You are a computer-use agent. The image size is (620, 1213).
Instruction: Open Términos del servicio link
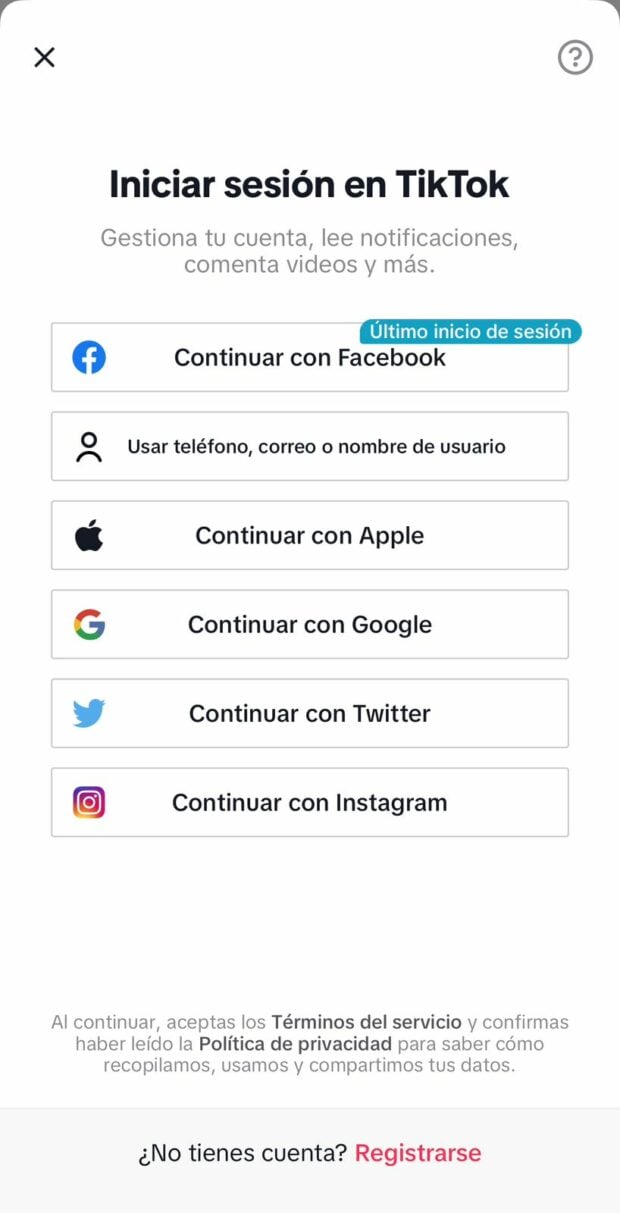pos(366,1022)
